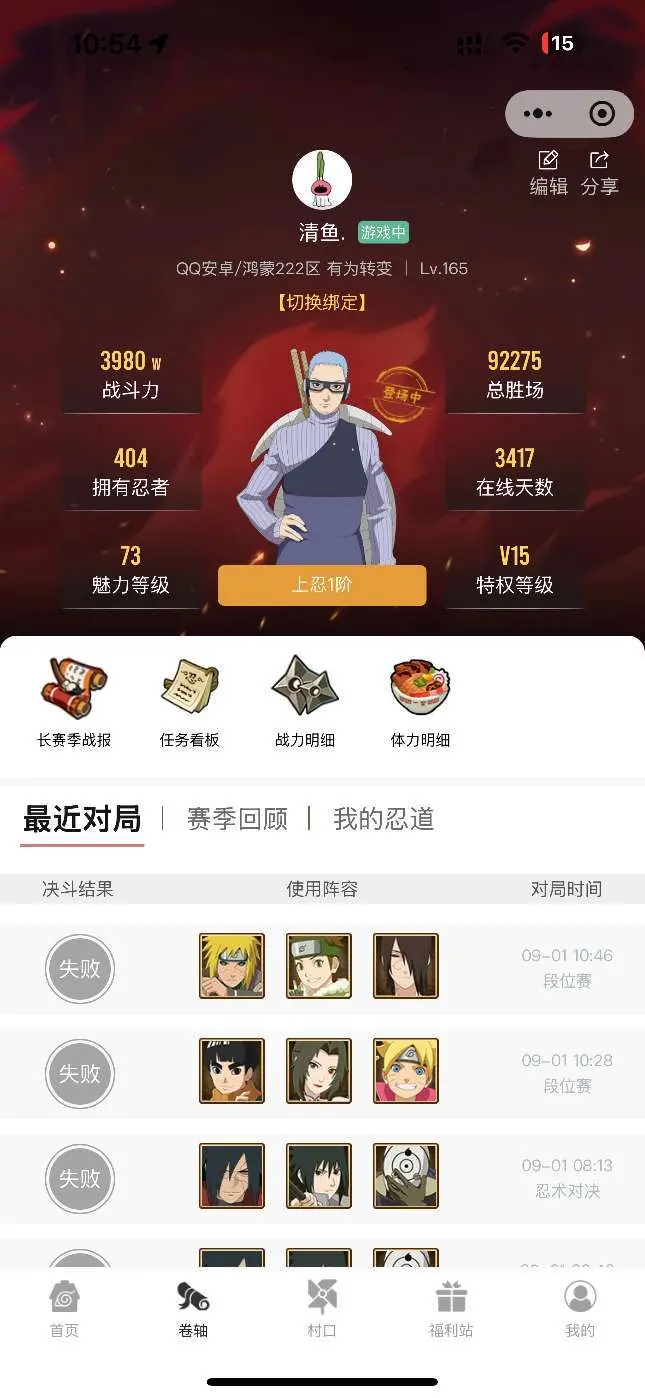The image size is (645, 1398).
Task: Open 任务看板 task board
Action: (x=190, y=702)
